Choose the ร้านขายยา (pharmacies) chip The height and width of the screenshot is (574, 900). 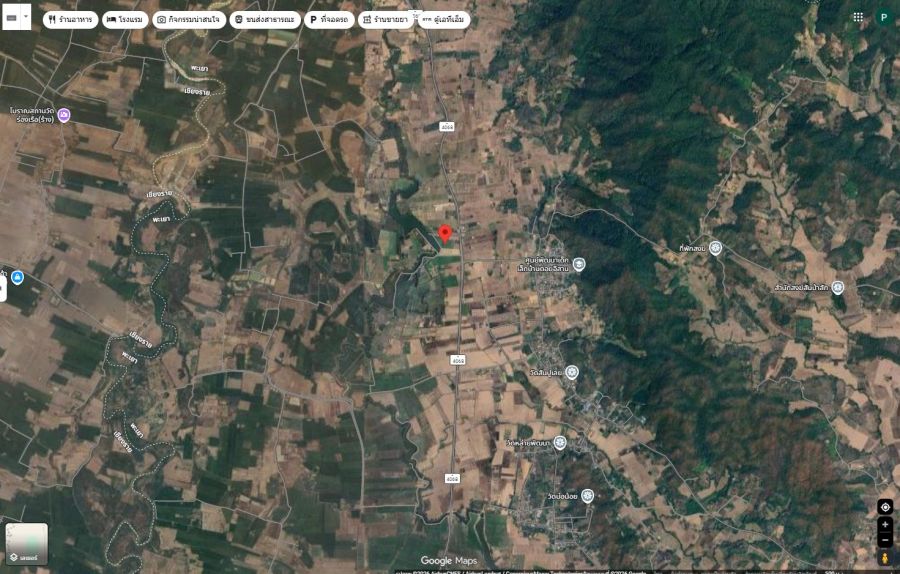(x=385, y=19)
